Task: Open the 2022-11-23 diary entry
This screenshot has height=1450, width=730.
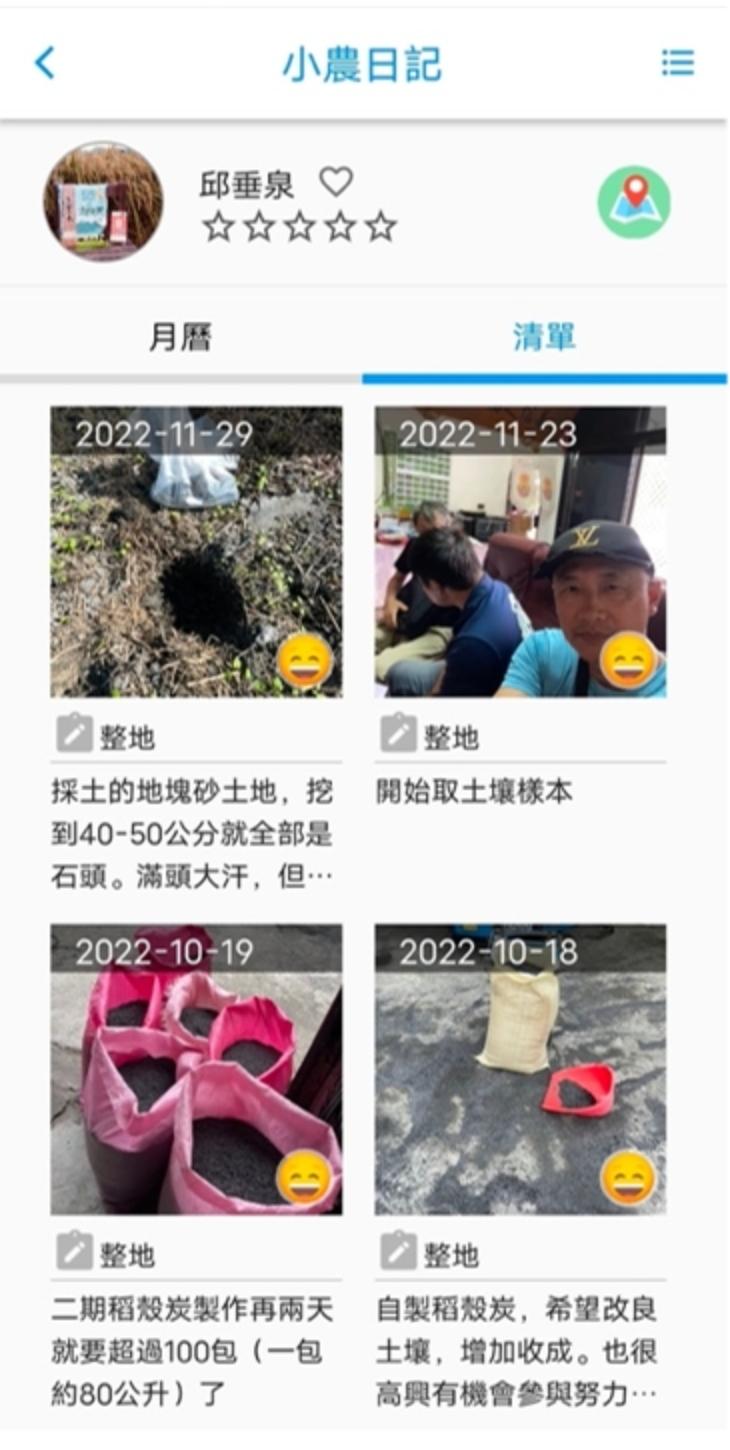Action: point(520,552)
